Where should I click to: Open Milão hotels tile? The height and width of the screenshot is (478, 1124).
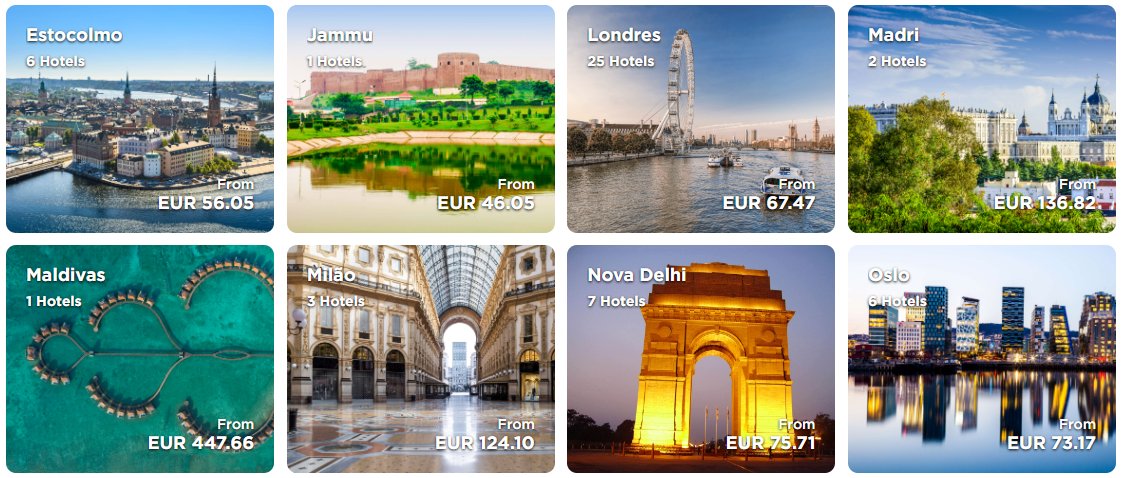pyautogui.click(x=420, y=358)
